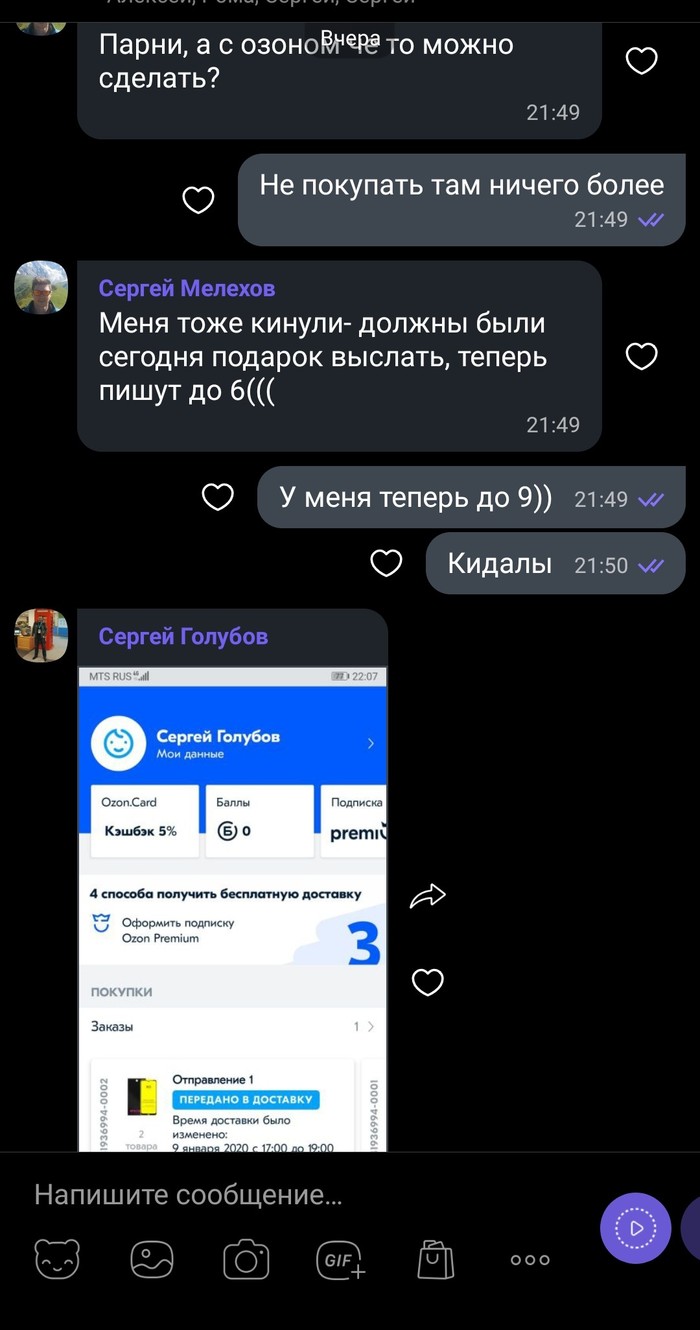
Task: Like Сергей Мелехов's message
Action: pos(641,356)
